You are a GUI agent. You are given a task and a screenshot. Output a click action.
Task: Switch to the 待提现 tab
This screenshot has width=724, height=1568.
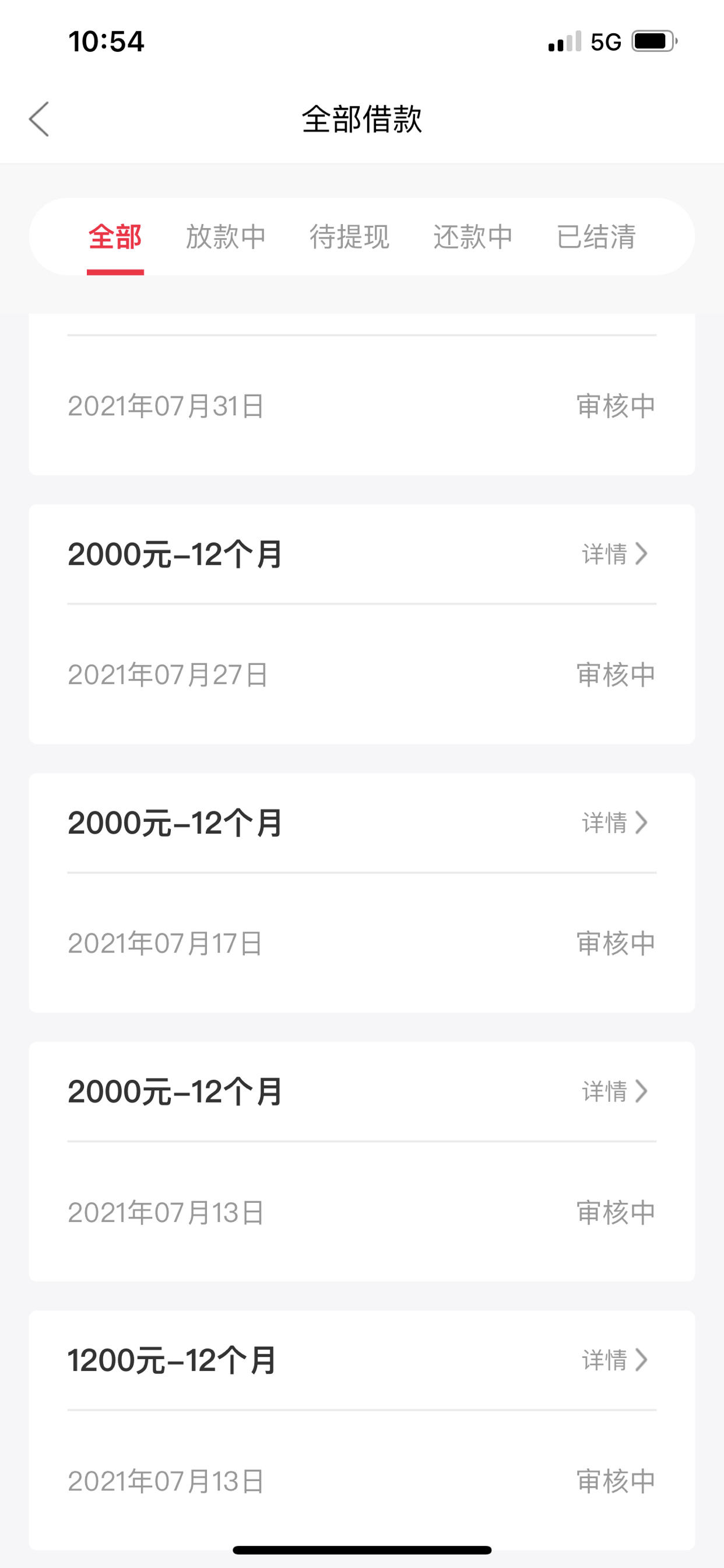(350, 237)
